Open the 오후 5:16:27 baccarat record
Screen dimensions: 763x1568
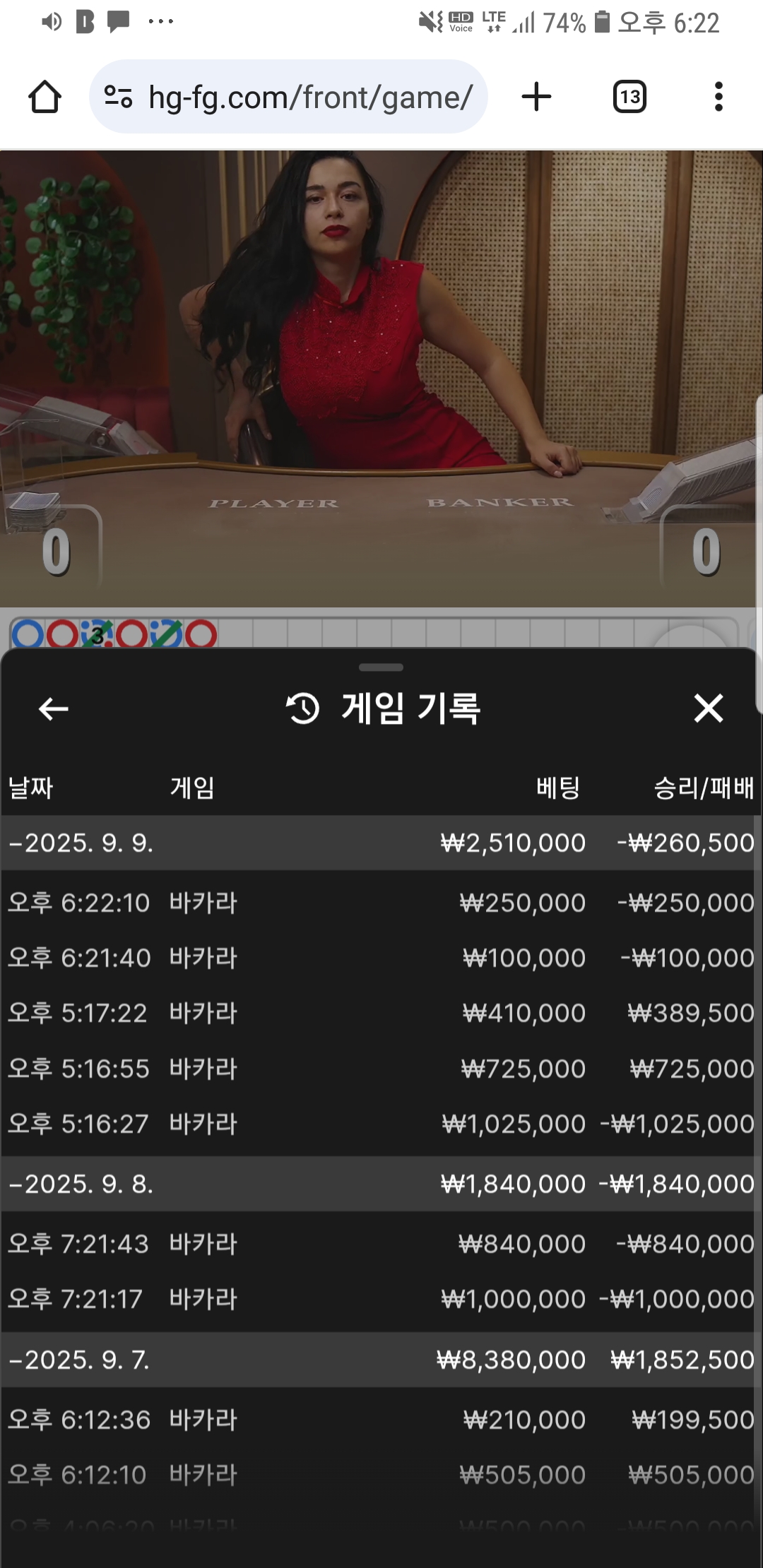[x=381, y=1124]
